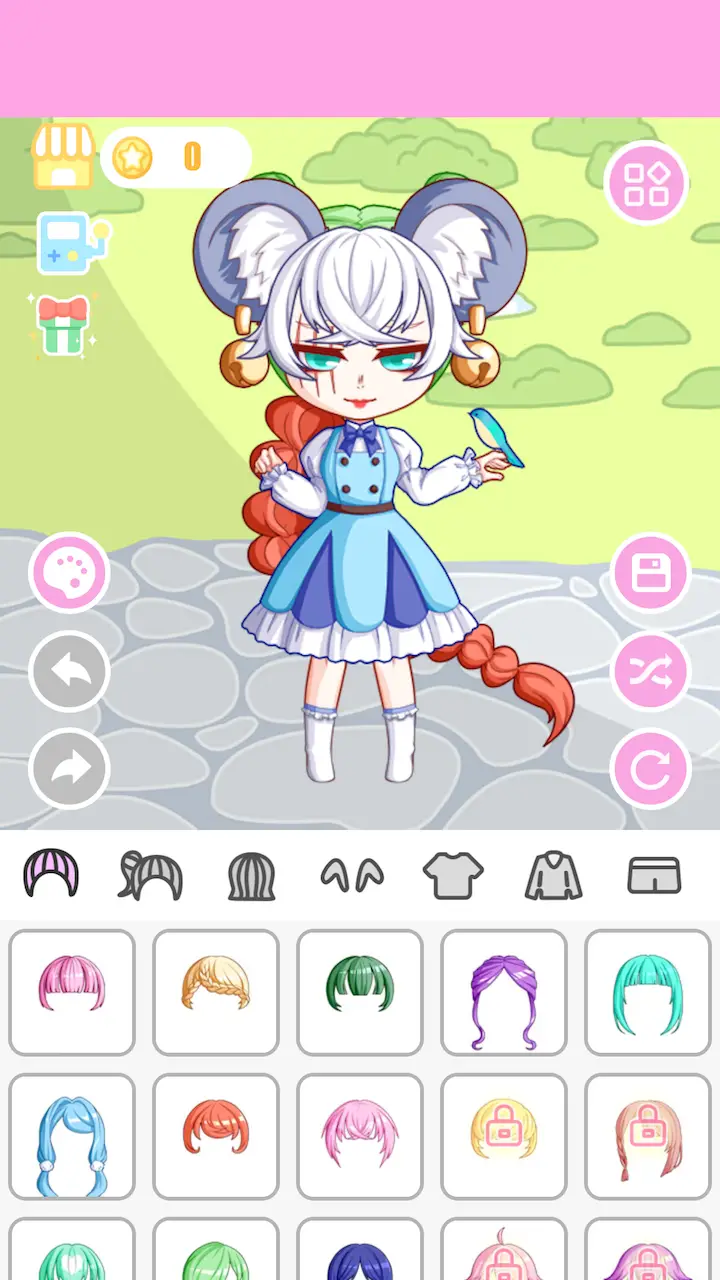Image resolution: width=720 pixels, height=1280 pixels.
Task: Open the shop
Action: click(63, 155)
